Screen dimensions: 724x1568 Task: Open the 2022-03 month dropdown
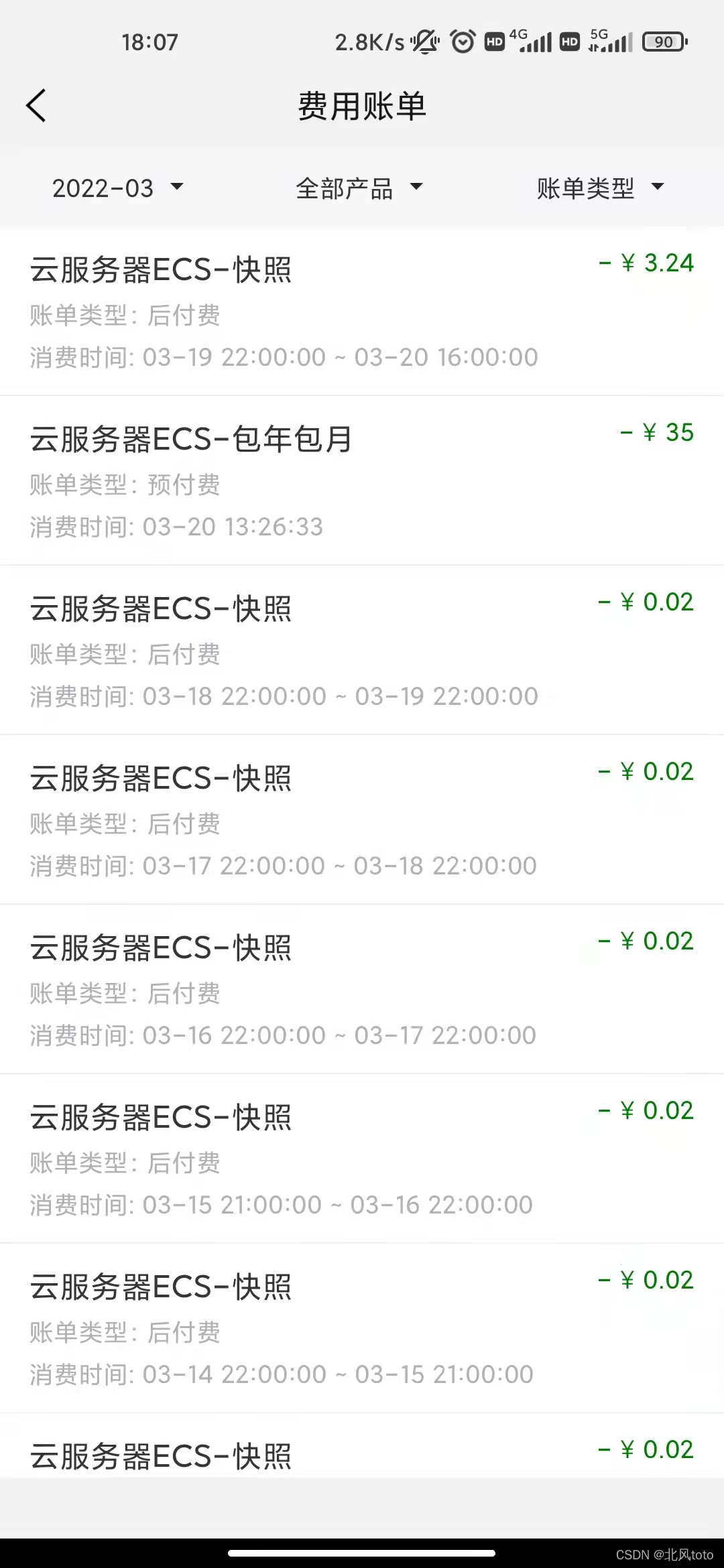[117, 188]
